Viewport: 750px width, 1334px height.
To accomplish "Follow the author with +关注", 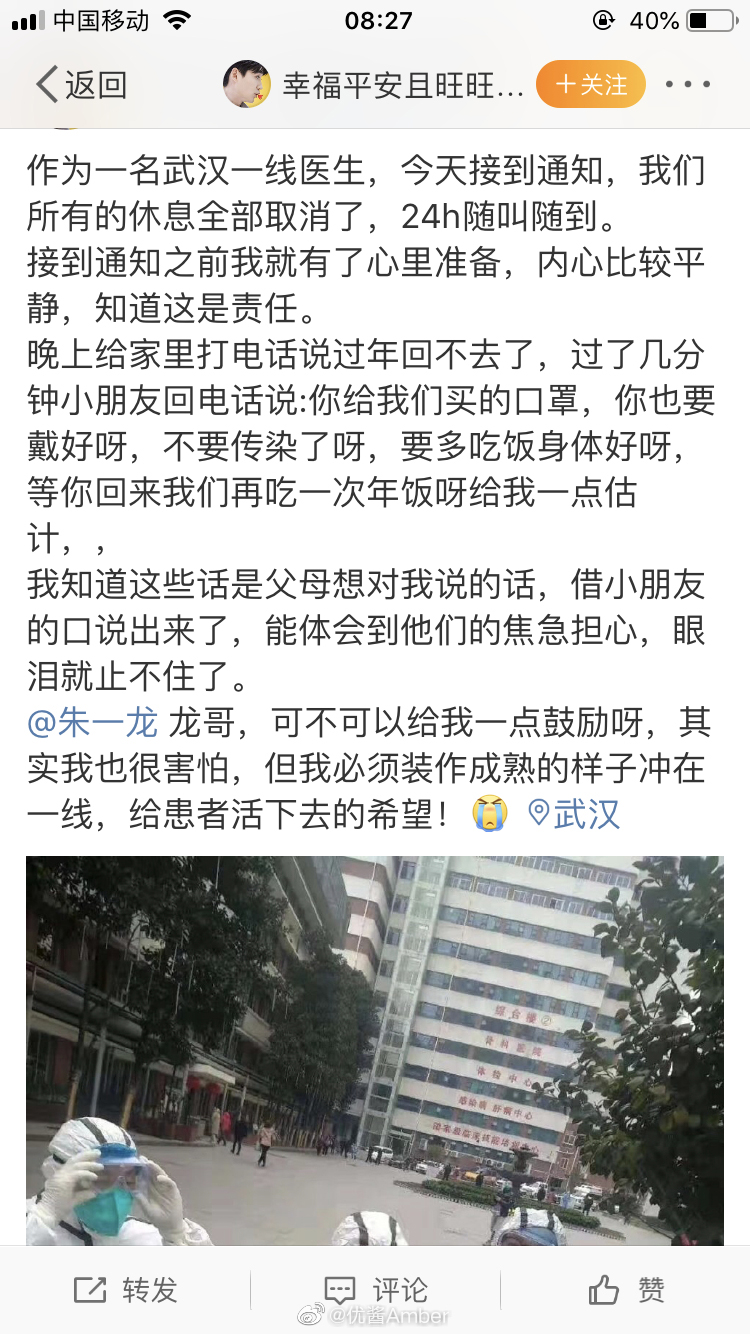I will point(591,85).
